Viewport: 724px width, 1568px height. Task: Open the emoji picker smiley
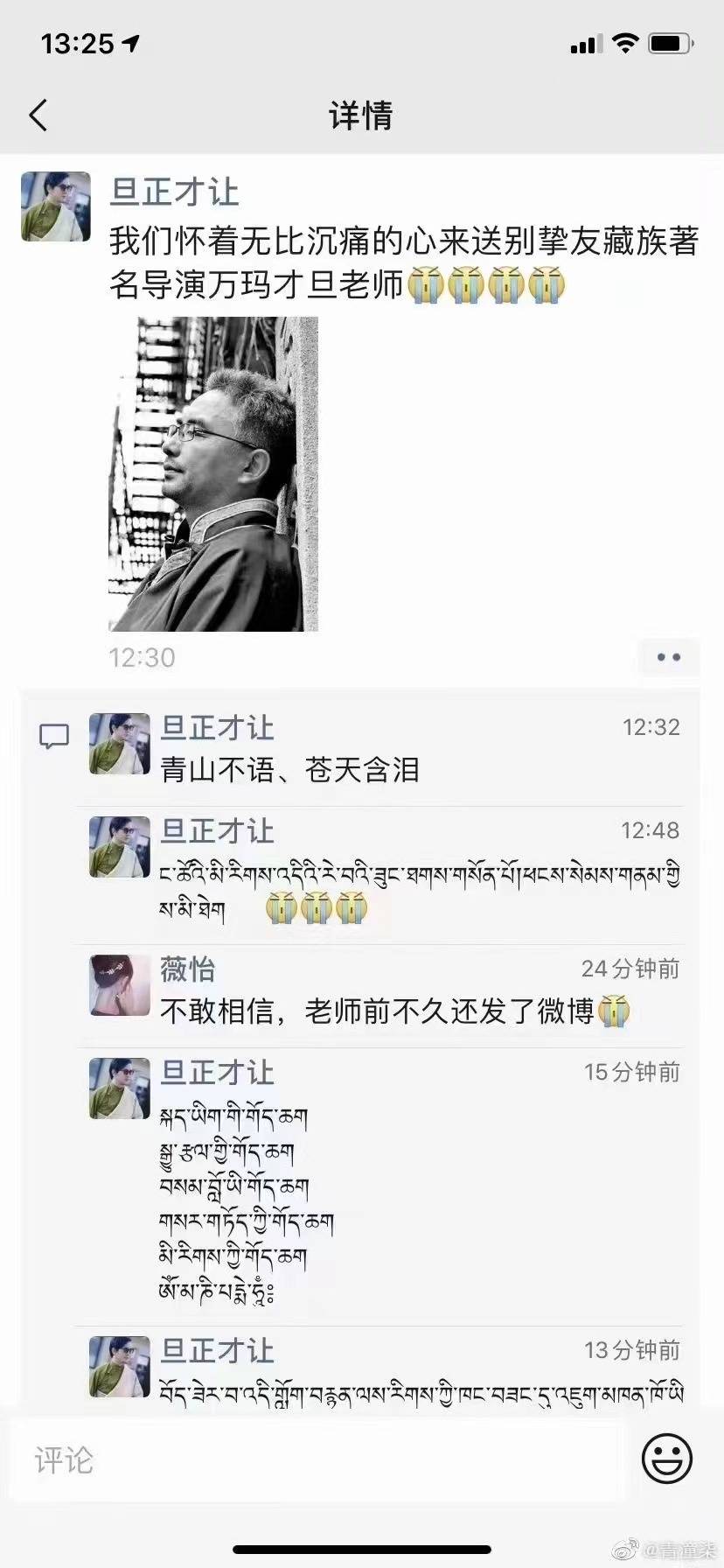click(667, 1459)
